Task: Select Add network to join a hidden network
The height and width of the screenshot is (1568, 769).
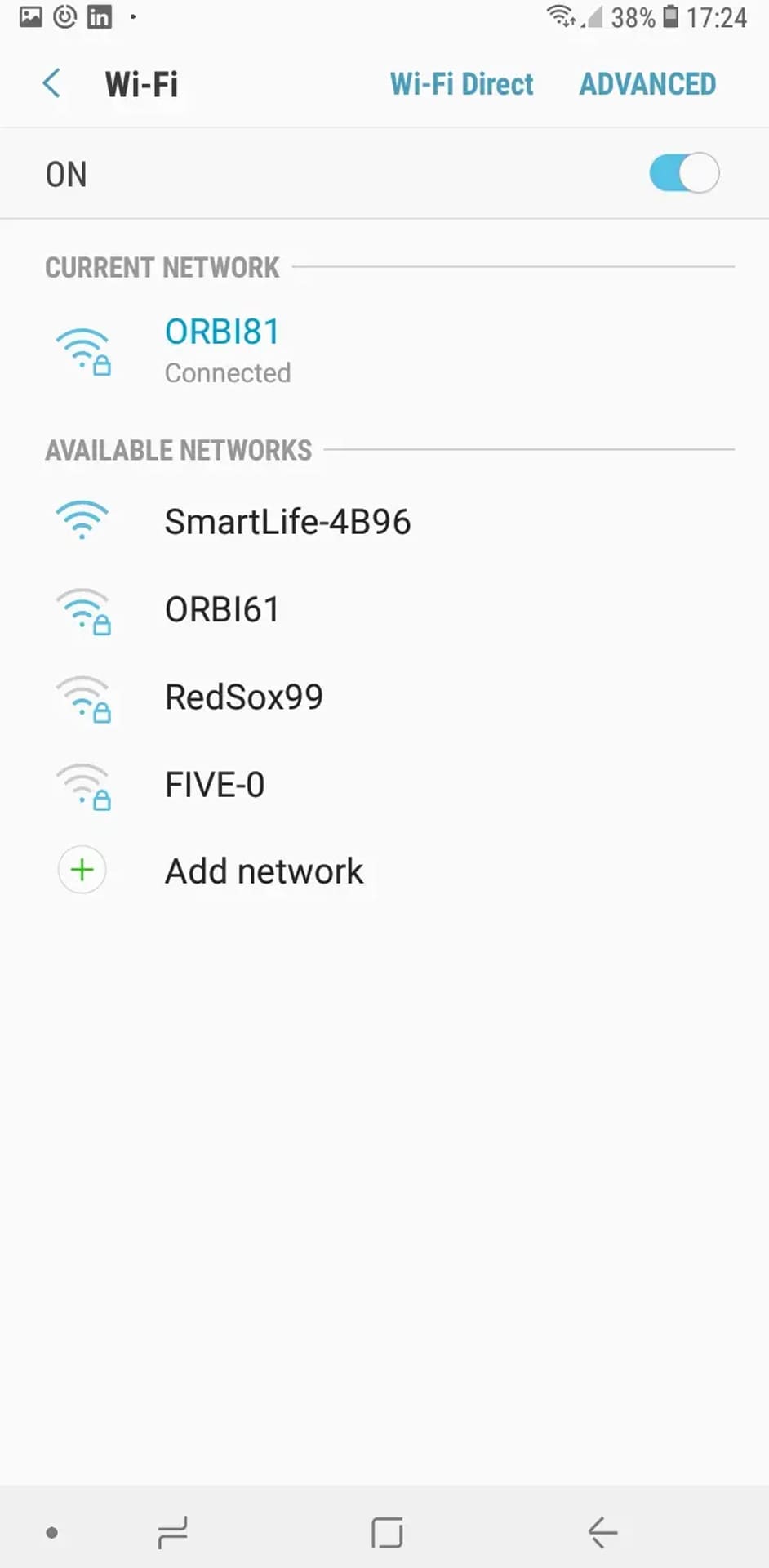Action: (x=264, y=871)
